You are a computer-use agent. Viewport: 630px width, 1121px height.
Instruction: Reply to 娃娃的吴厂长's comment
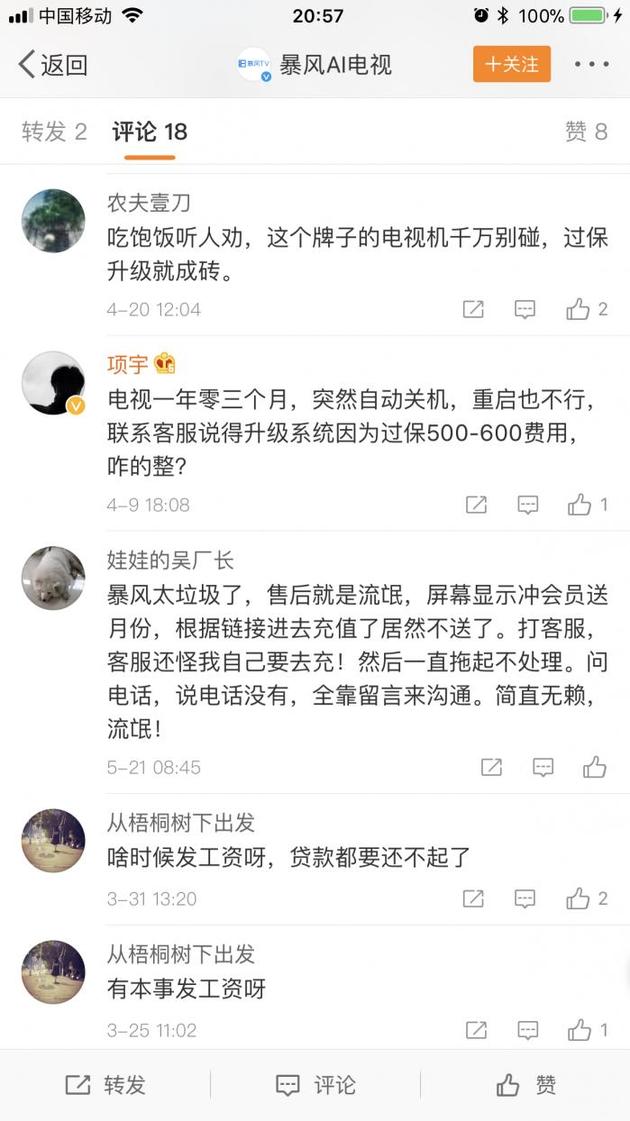pos(543,767)
